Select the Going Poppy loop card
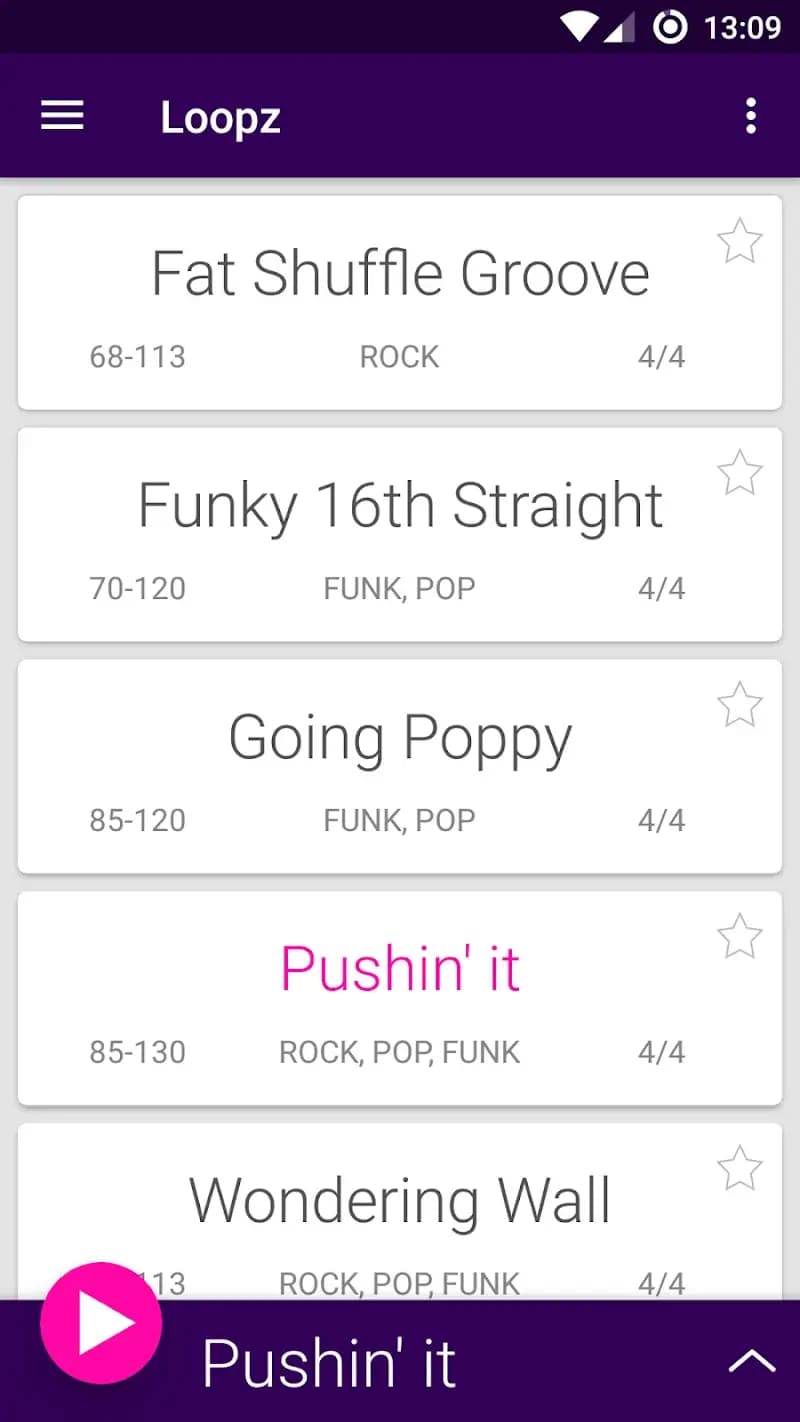Screen dimensions: 800x1422 coord(400,765)
